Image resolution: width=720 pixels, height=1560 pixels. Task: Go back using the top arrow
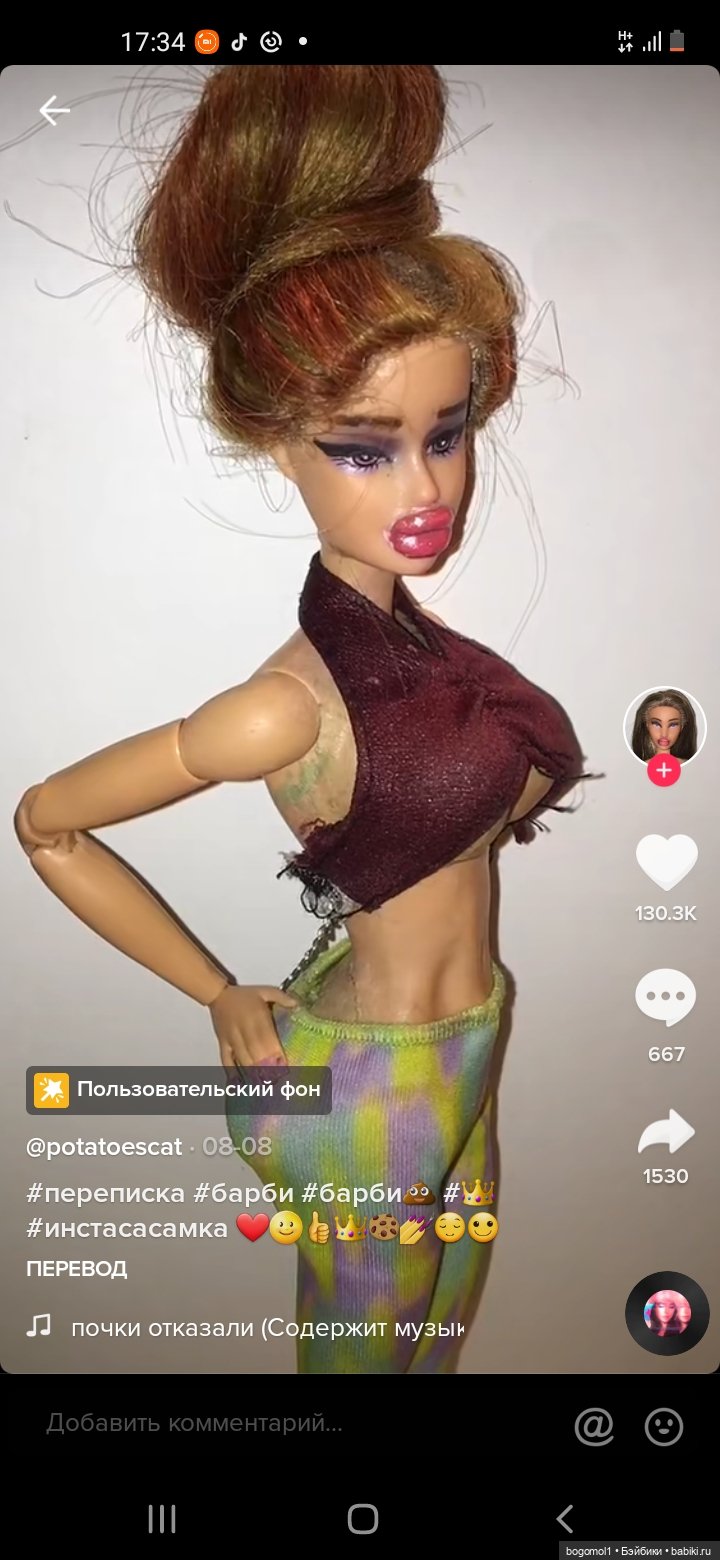[54, 111]
